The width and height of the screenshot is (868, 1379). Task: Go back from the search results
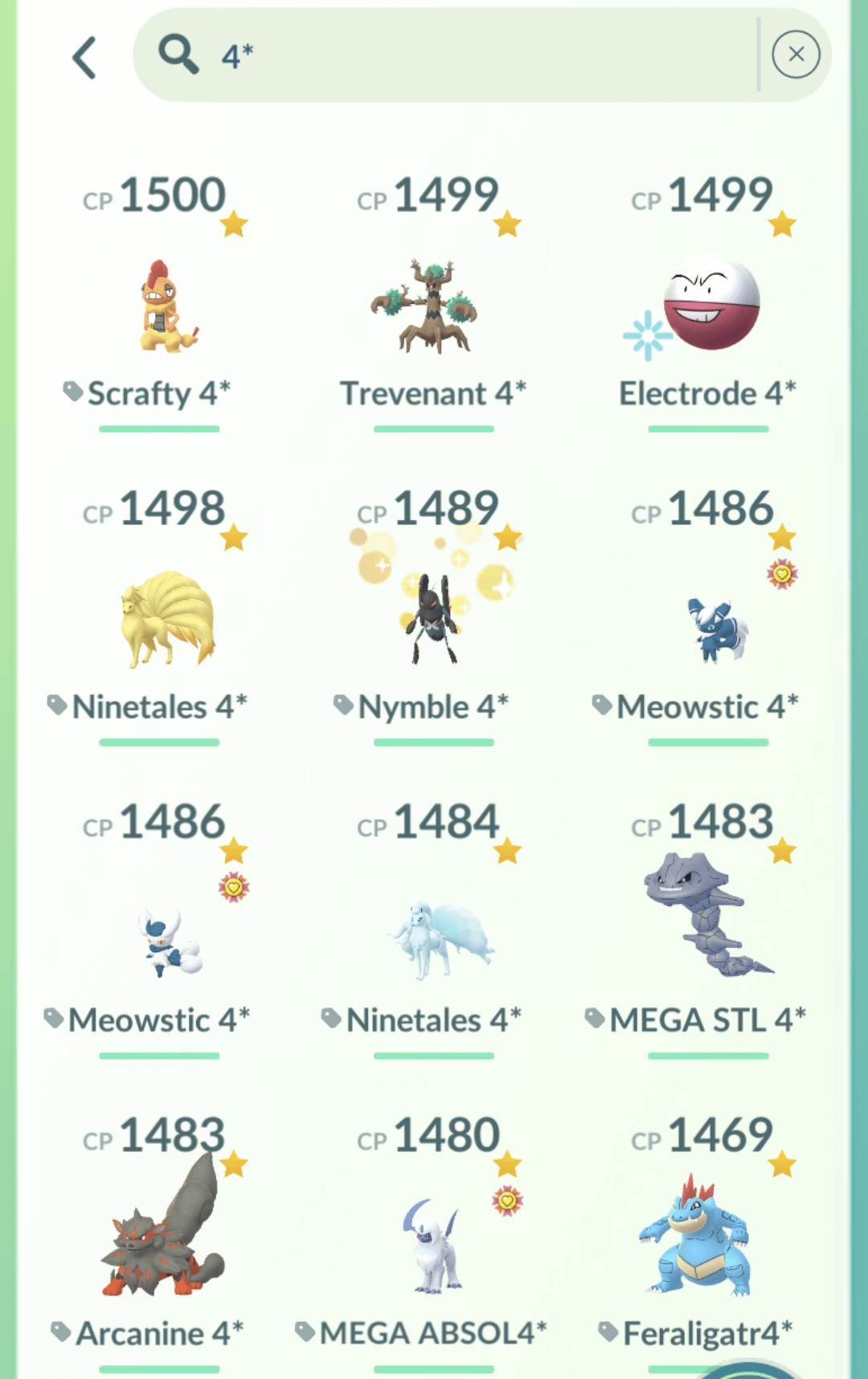pos(84,57)
